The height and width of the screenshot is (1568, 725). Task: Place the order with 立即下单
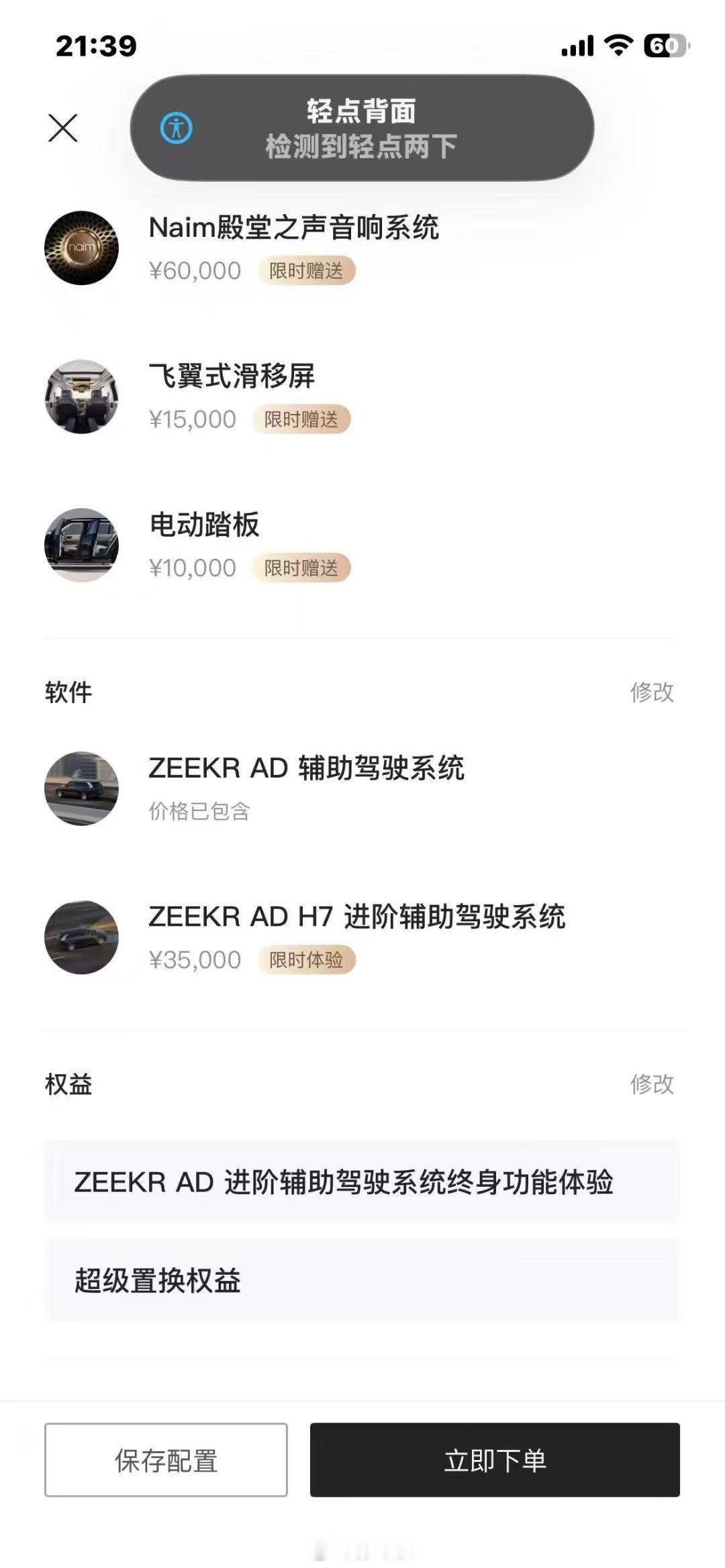pyautogui.click(x=495, y=1460)
